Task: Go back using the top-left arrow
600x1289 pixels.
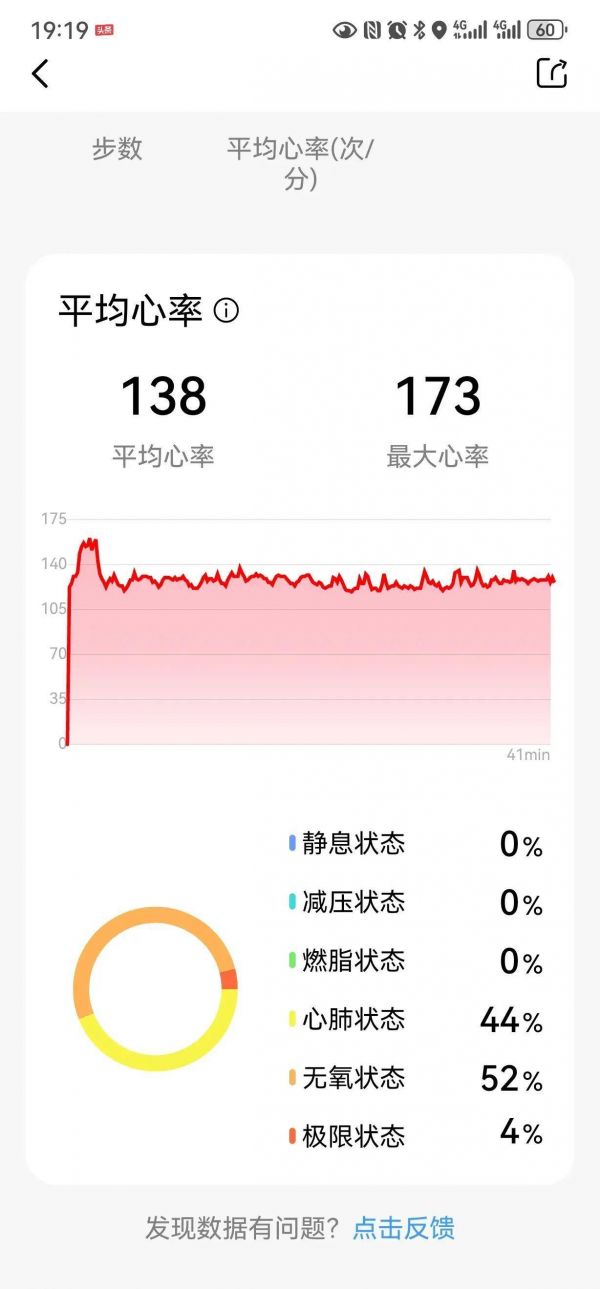Action: coord(40,73)
